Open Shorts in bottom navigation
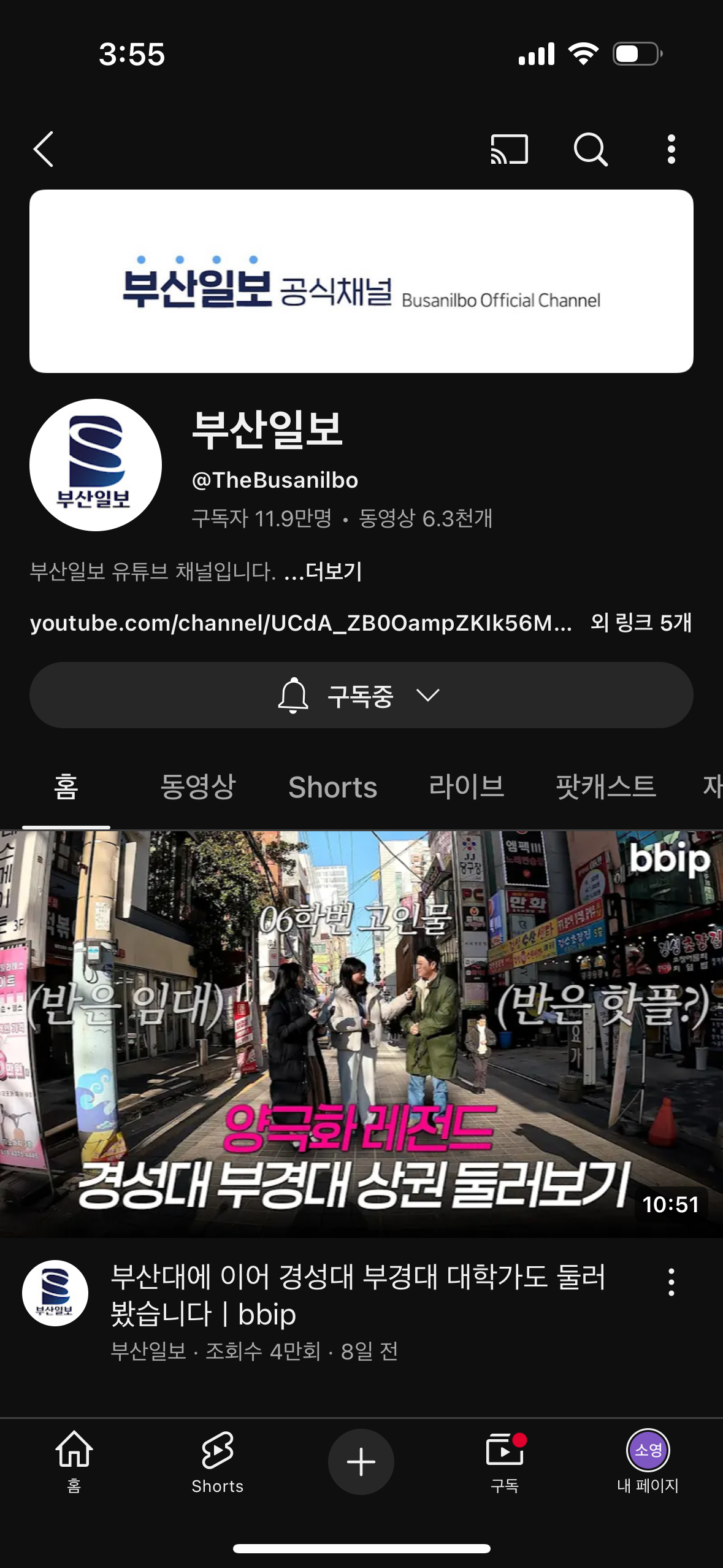The height and width of the screenshot is (1568, 723). coord(217,1461)
